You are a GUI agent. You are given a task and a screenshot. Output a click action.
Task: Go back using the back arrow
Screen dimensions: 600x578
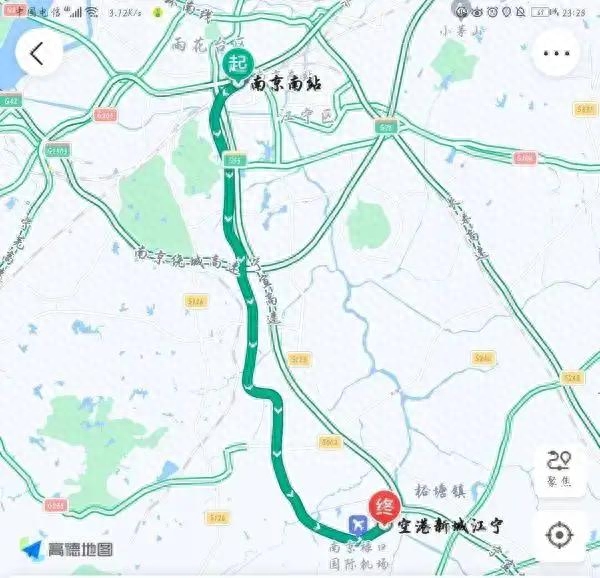[x=38, y=55]
